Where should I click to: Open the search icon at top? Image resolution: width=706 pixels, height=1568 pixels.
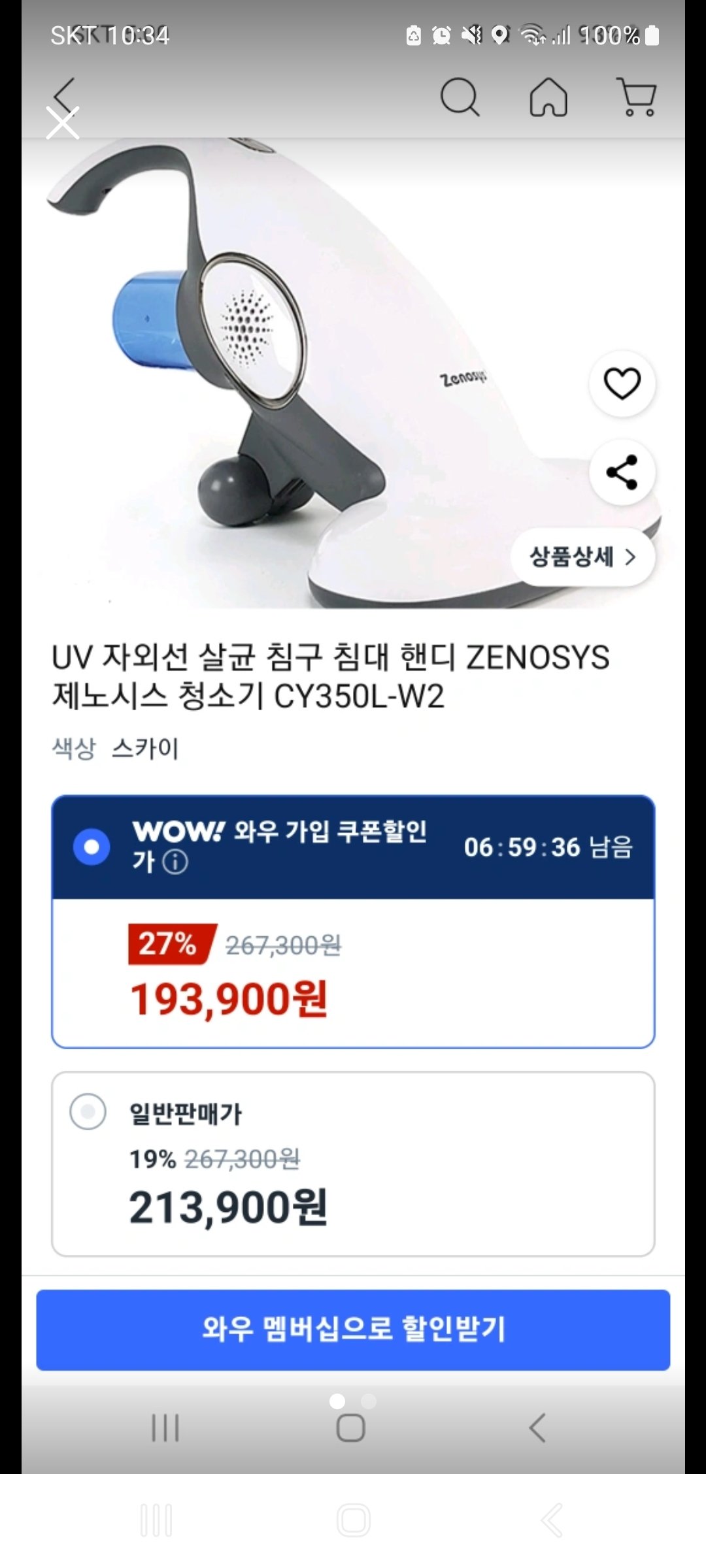(462, 97)
